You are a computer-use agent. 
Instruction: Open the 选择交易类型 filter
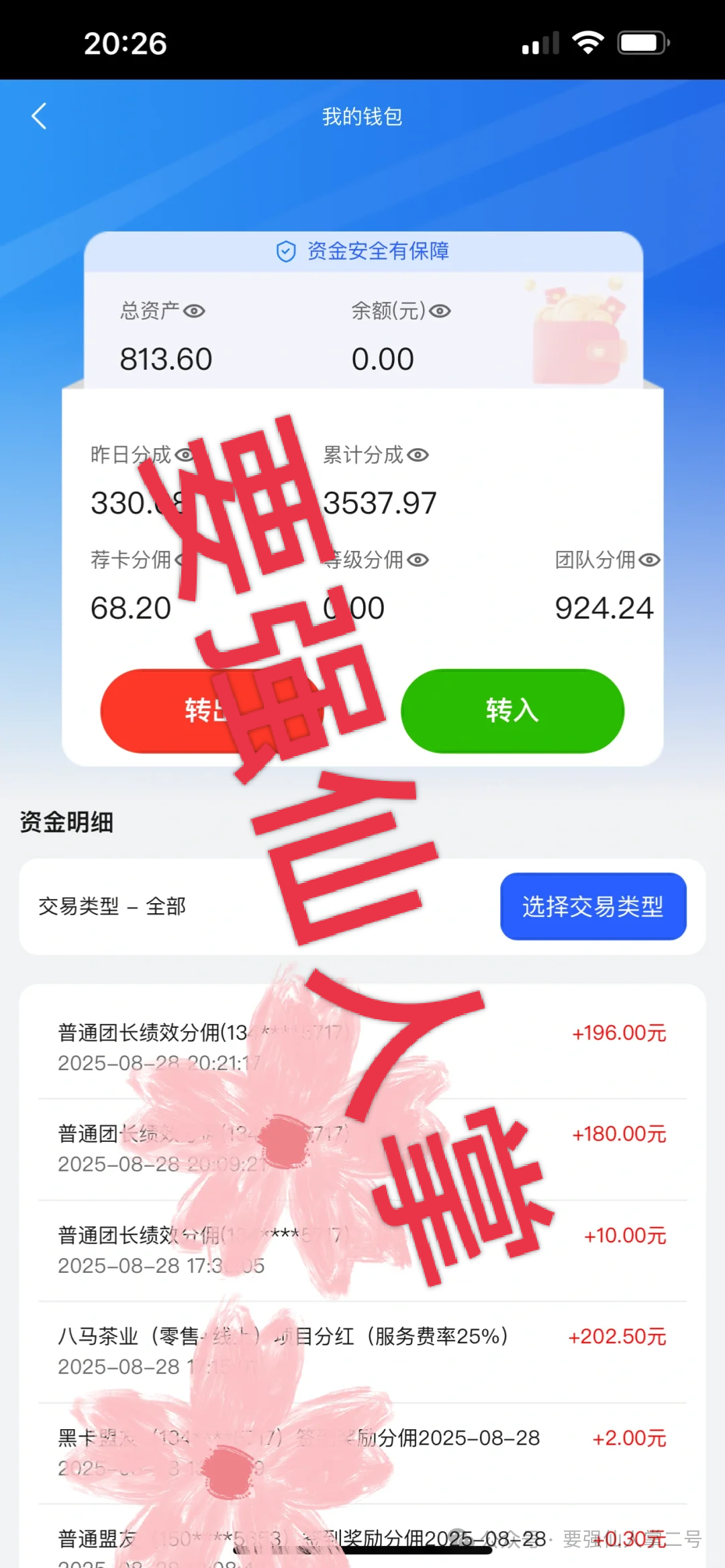593,906
